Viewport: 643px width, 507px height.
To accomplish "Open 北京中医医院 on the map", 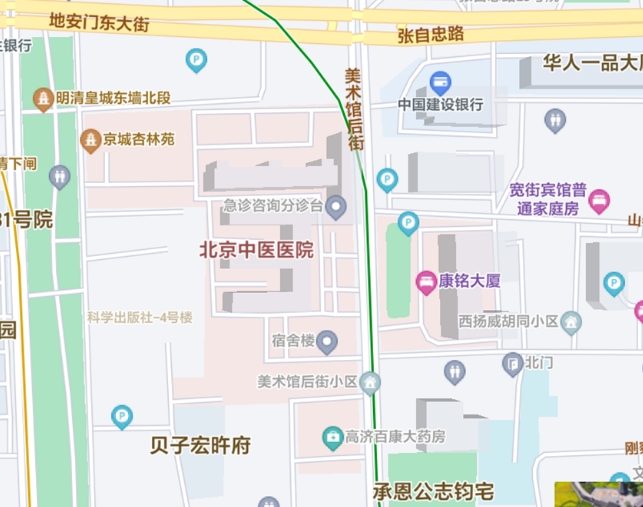I will click(257, 250).
